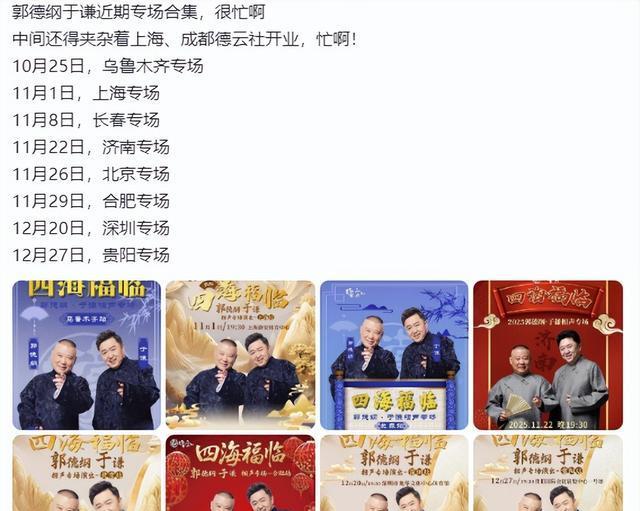View the November 1 Shanghai poster
Viewport: 640px width, 511px height.
coord(240,355)
